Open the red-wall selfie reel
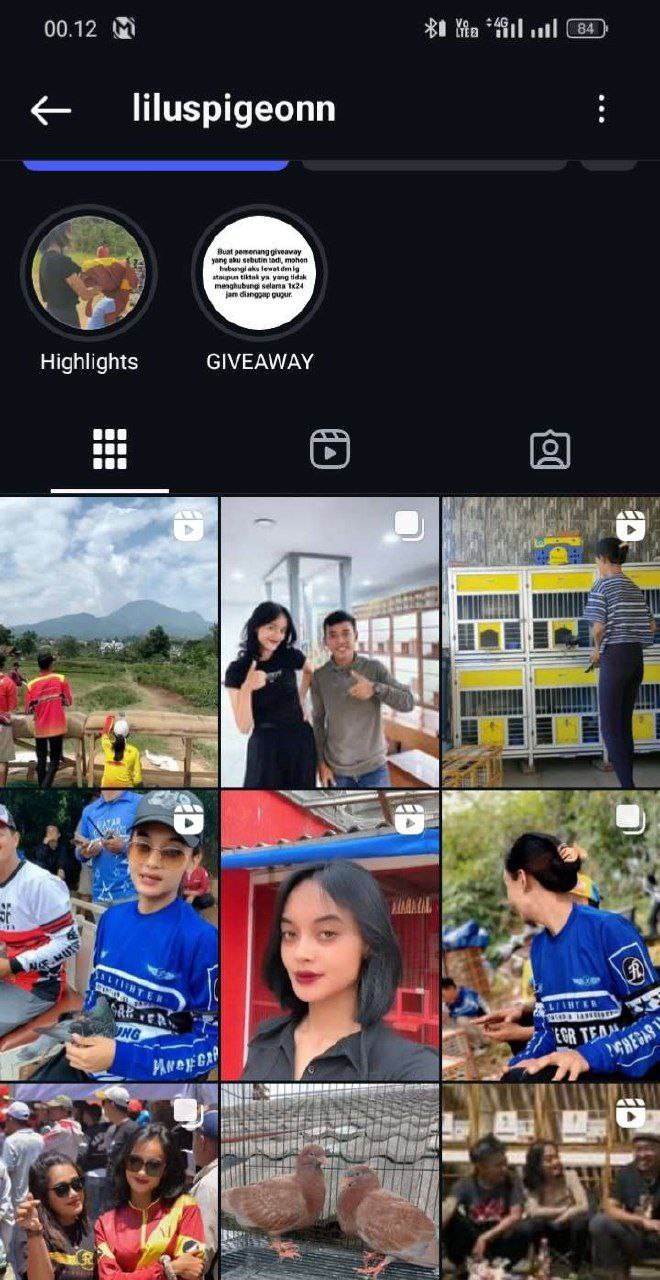The width and height of the screenshot is (660, 1280). click(x=330, y=935)
